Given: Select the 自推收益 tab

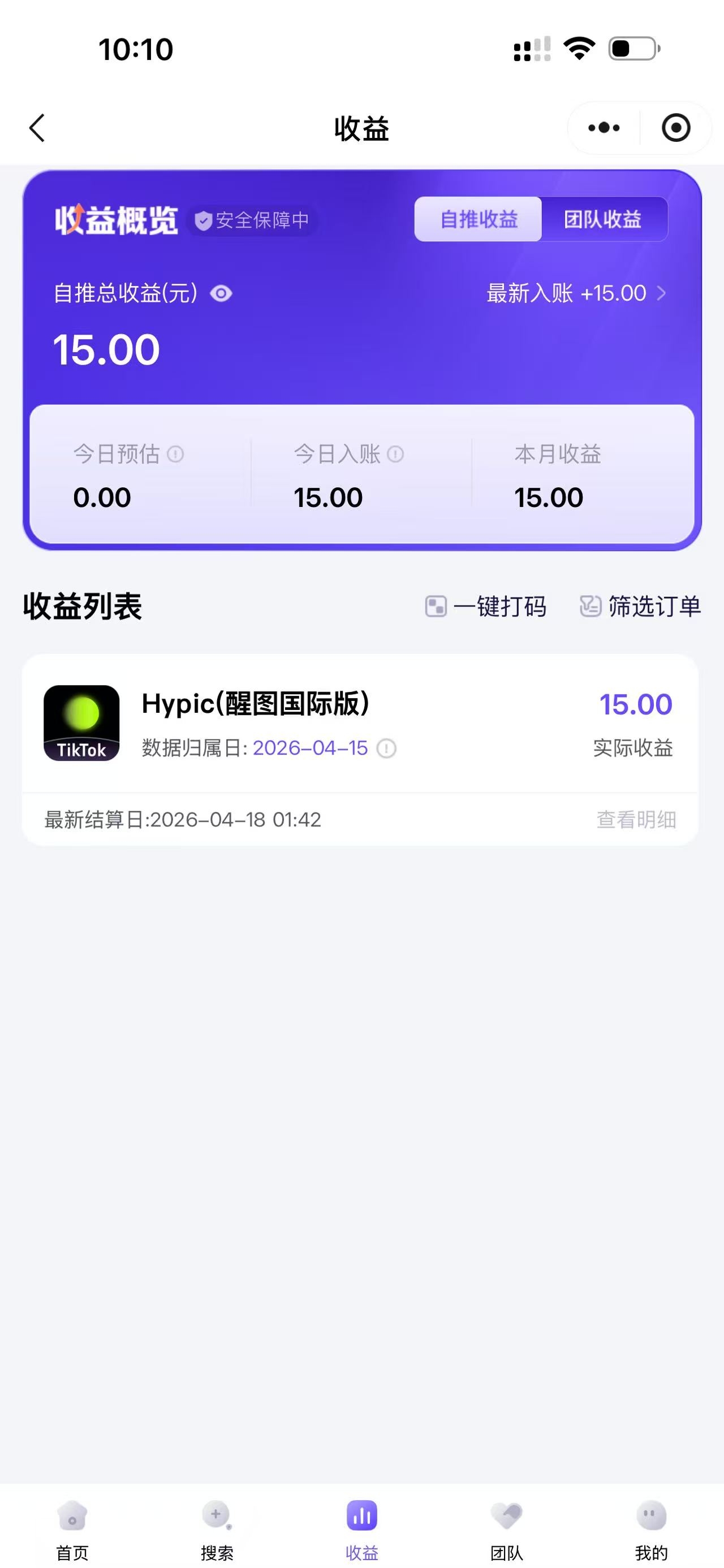Looking at the screenshot, I should 479,219.
